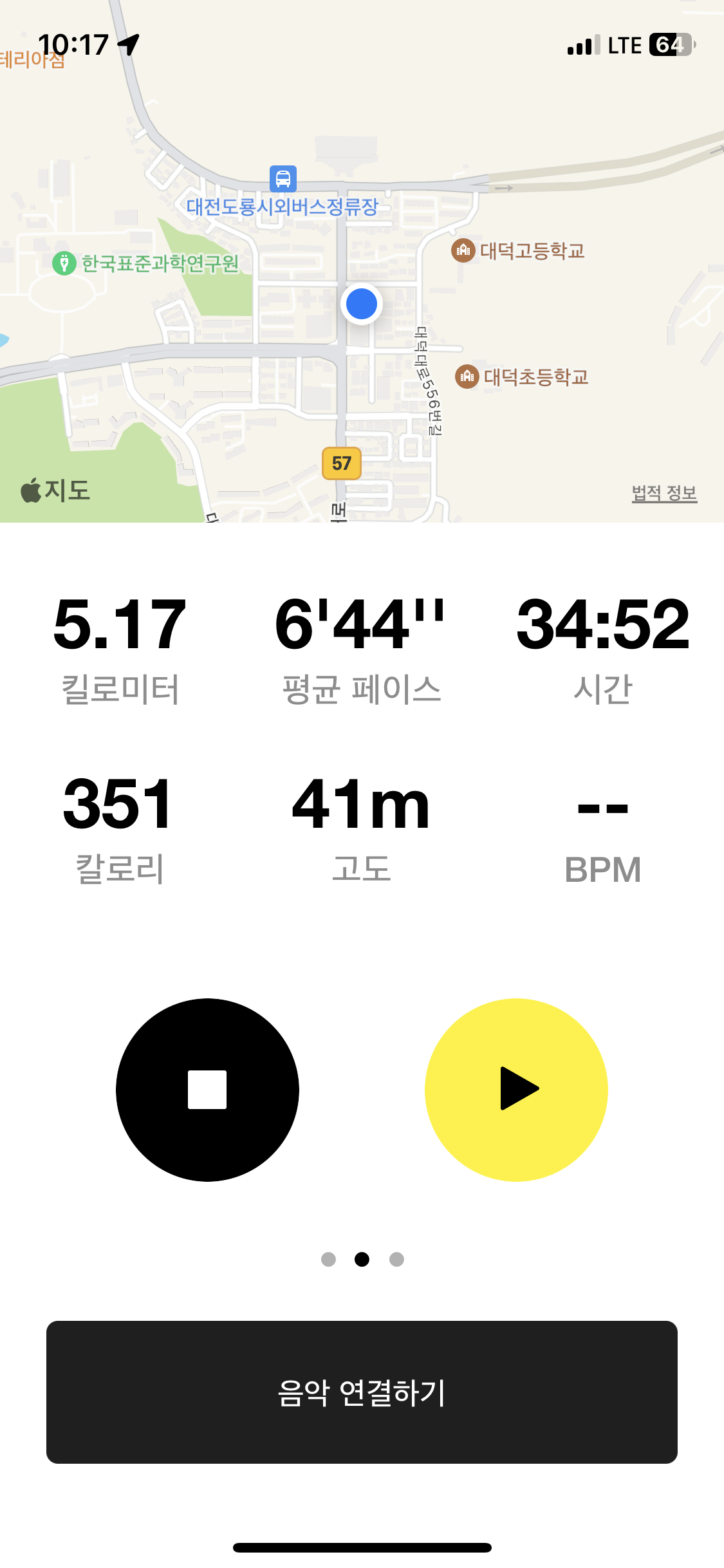Resume the run with the yellow play button
Viewport: 724px width, 1568px height.
pyautogui.click(x=516, y=1090)
